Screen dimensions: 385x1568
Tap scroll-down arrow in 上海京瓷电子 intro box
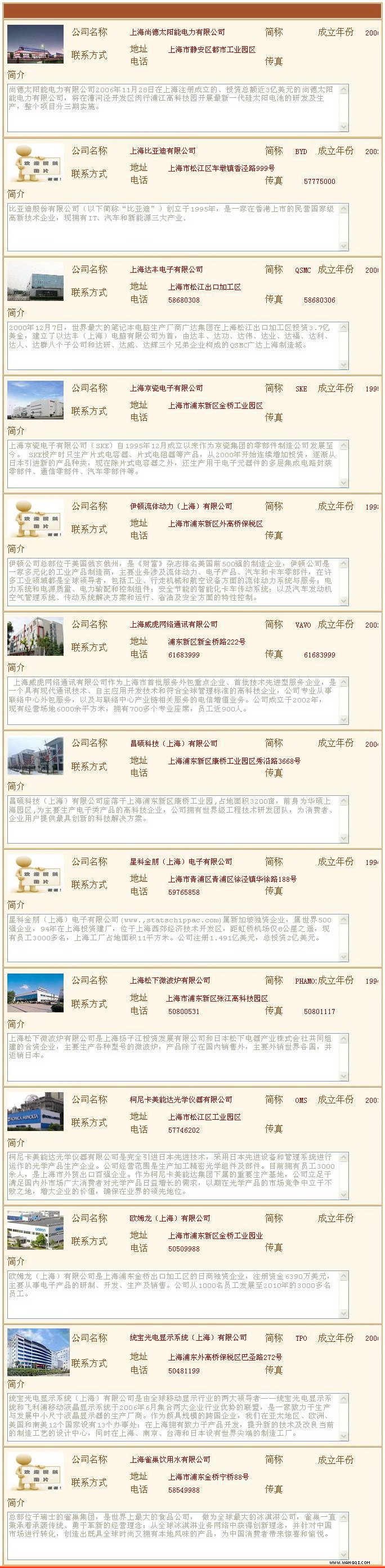pos(343,483)
